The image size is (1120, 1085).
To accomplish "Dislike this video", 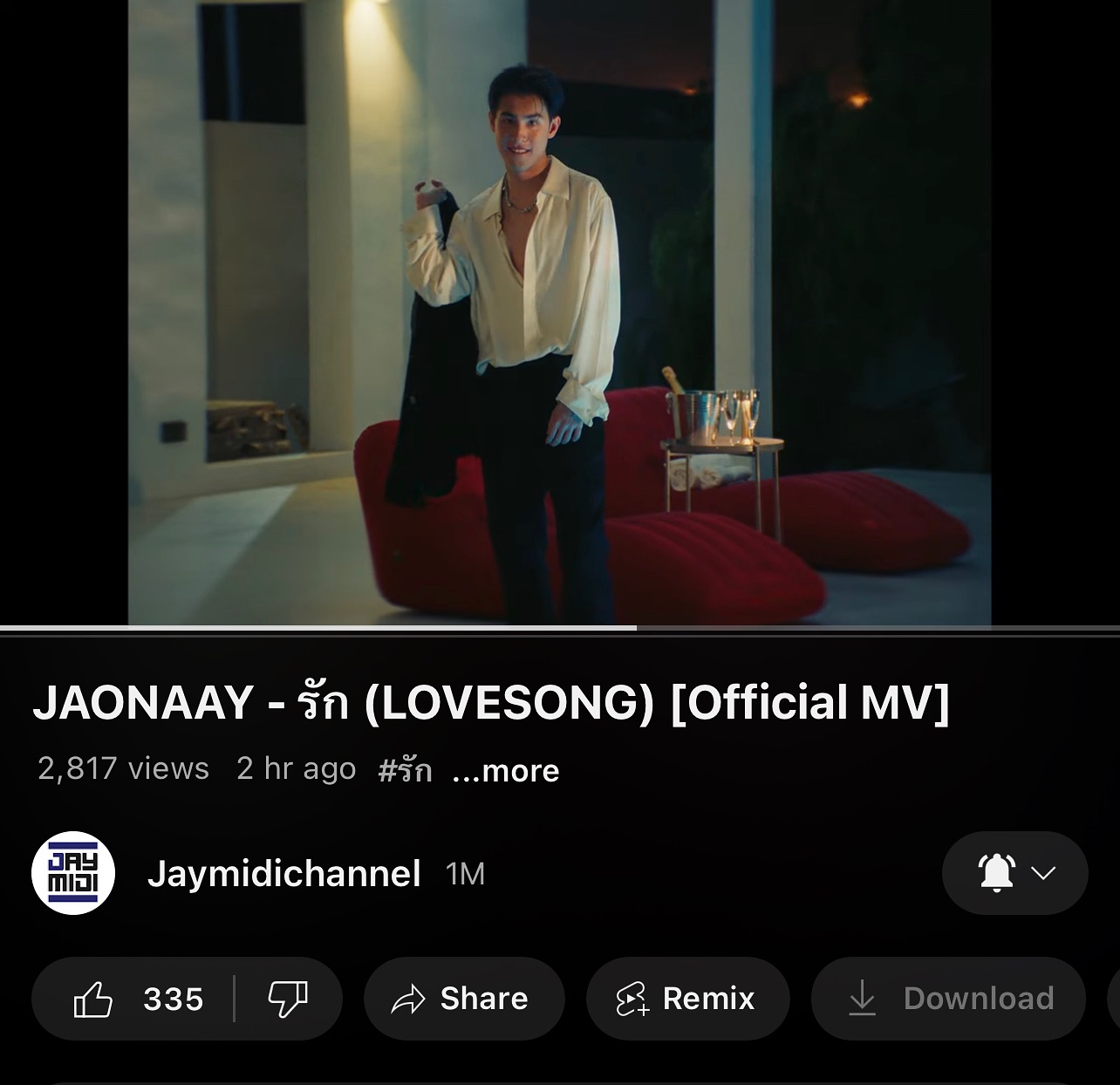I will [x=288, y=999].
